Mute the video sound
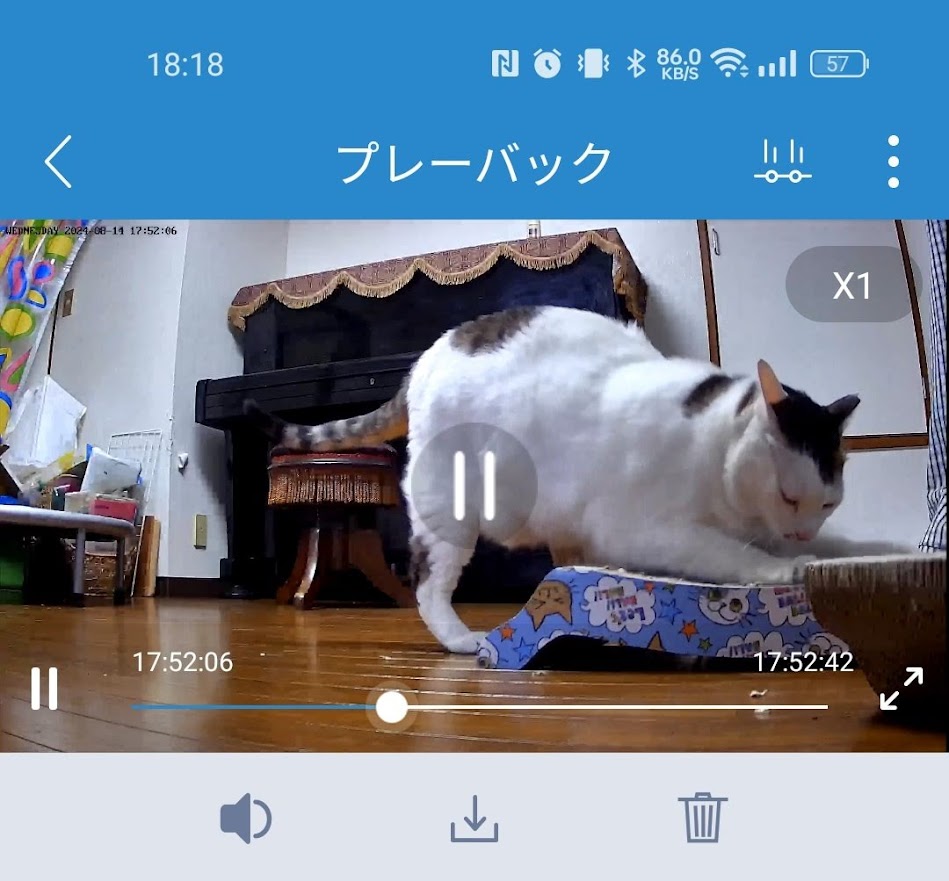The image size is (949, 881). pos(245,820)
